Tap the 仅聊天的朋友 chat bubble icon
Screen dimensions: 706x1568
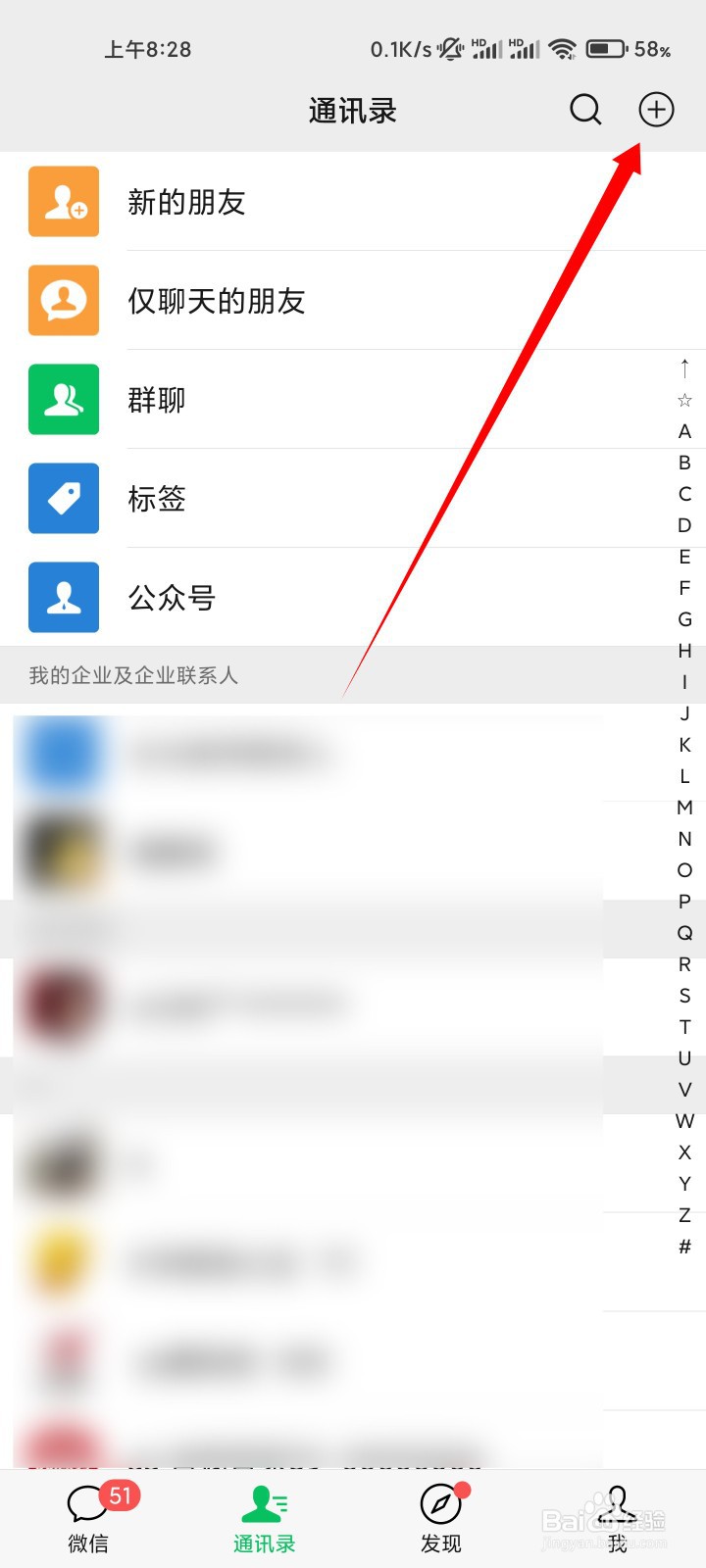(64, 302)
